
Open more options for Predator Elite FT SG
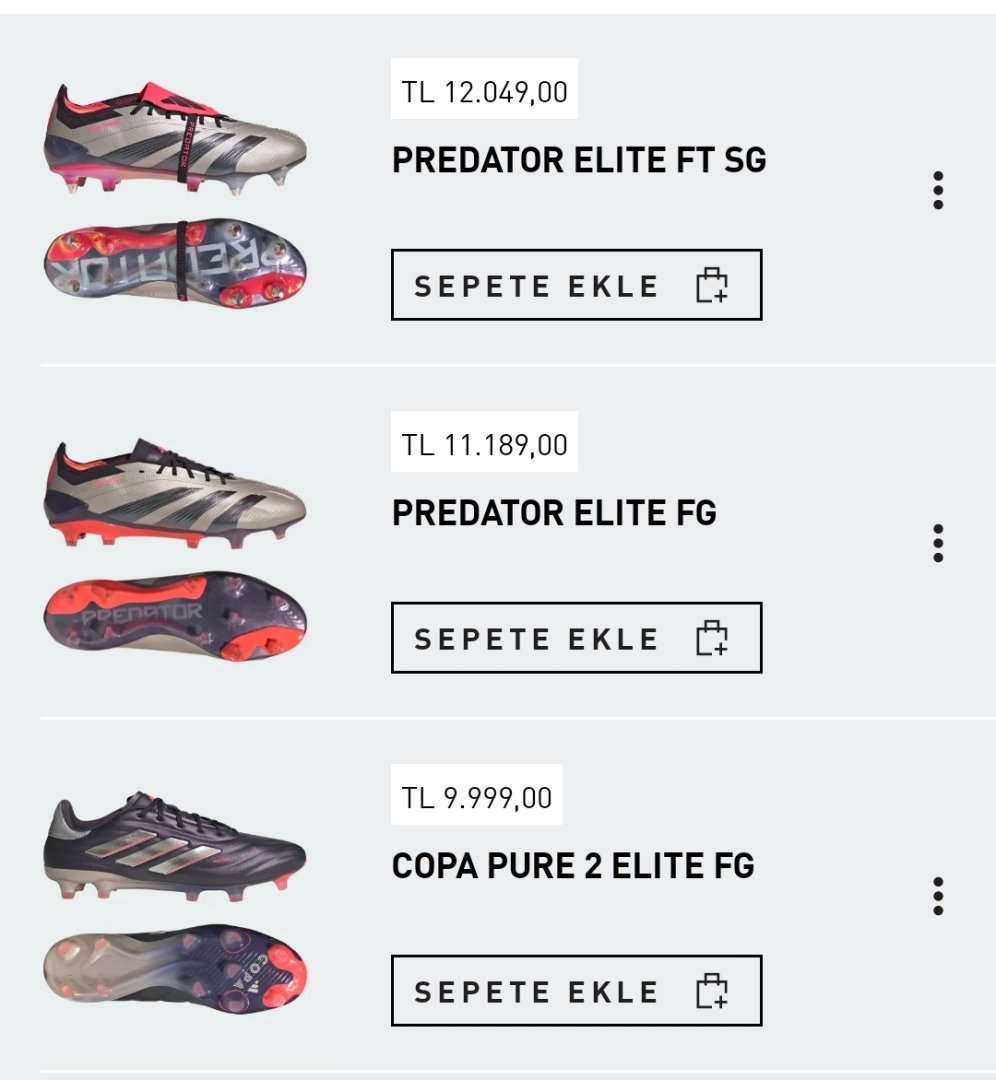click(937, 190)
